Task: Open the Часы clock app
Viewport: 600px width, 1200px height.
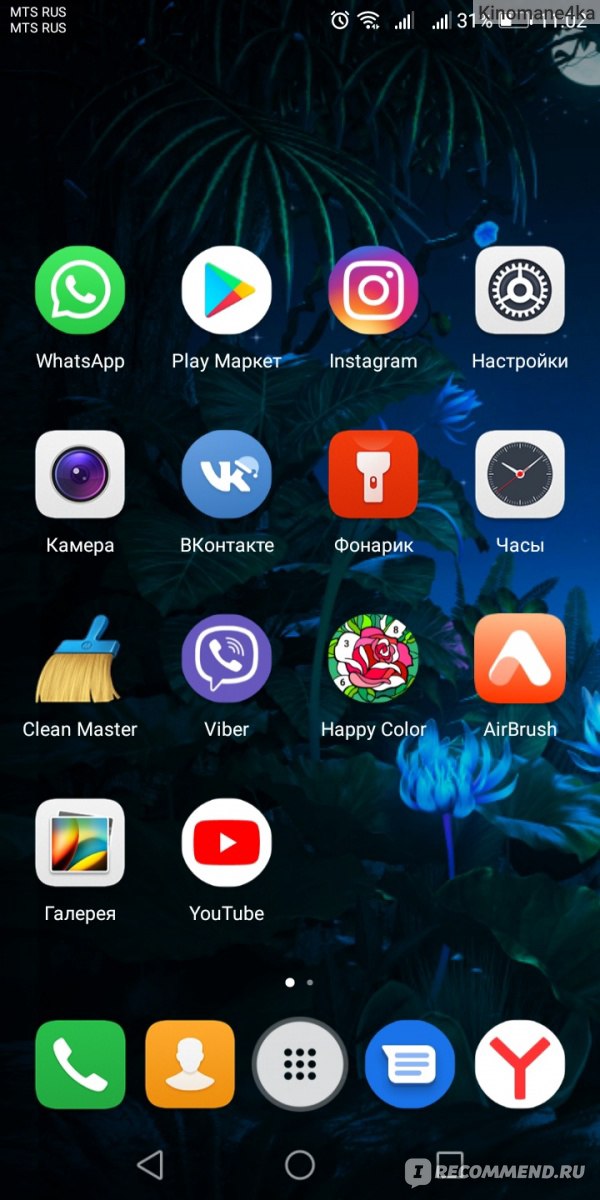Action: (520, 475)
